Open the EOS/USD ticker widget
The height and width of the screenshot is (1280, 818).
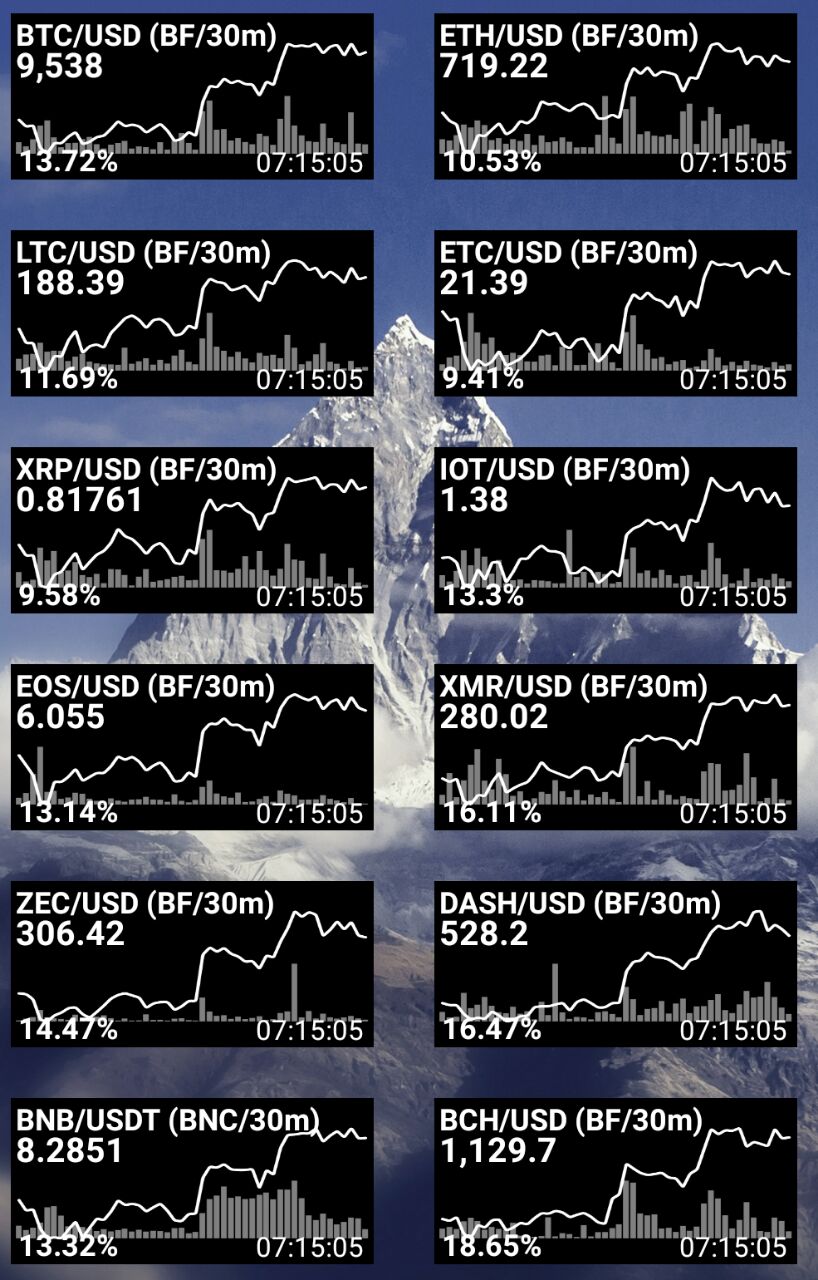tap(192, 747)
